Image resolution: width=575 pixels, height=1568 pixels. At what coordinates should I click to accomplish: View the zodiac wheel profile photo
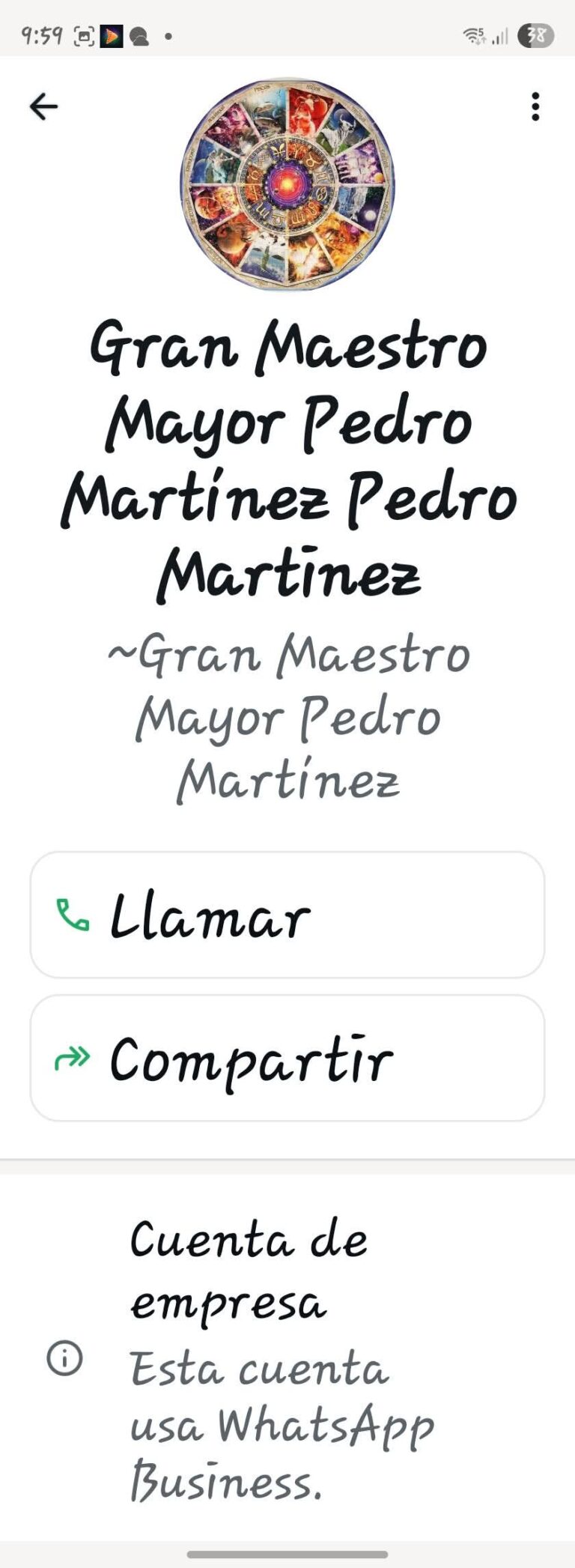click(x=287, y=184)
